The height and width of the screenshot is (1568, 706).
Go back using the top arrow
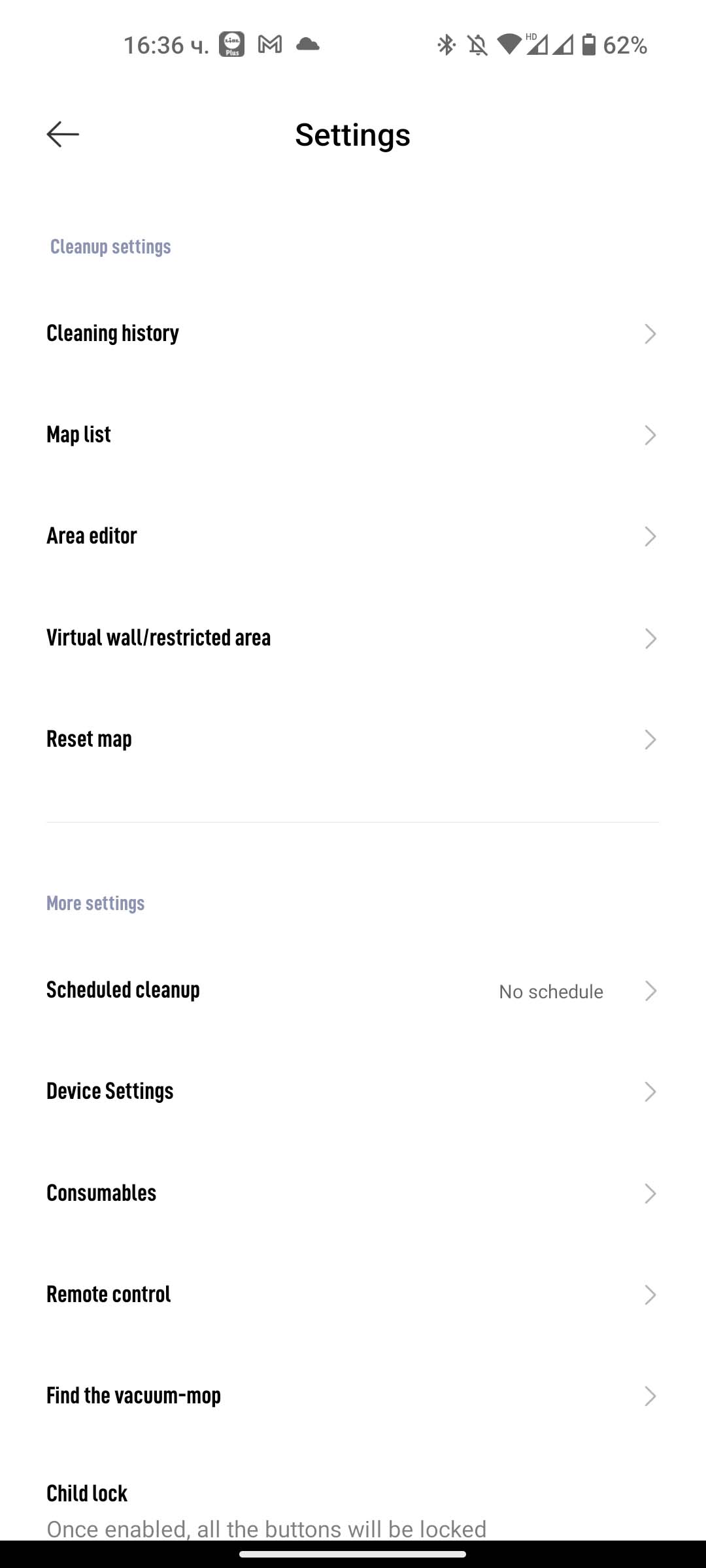63,134
